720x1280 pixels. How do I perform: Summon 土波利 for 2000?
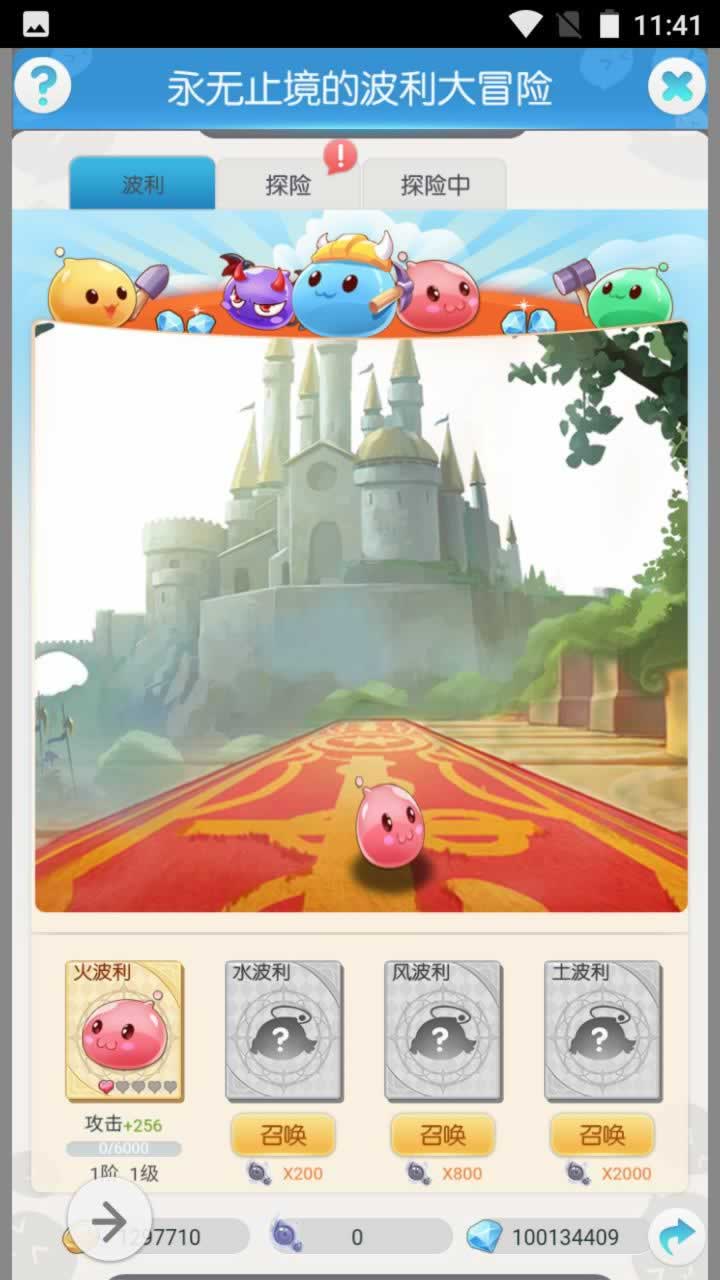(602, 1134)
